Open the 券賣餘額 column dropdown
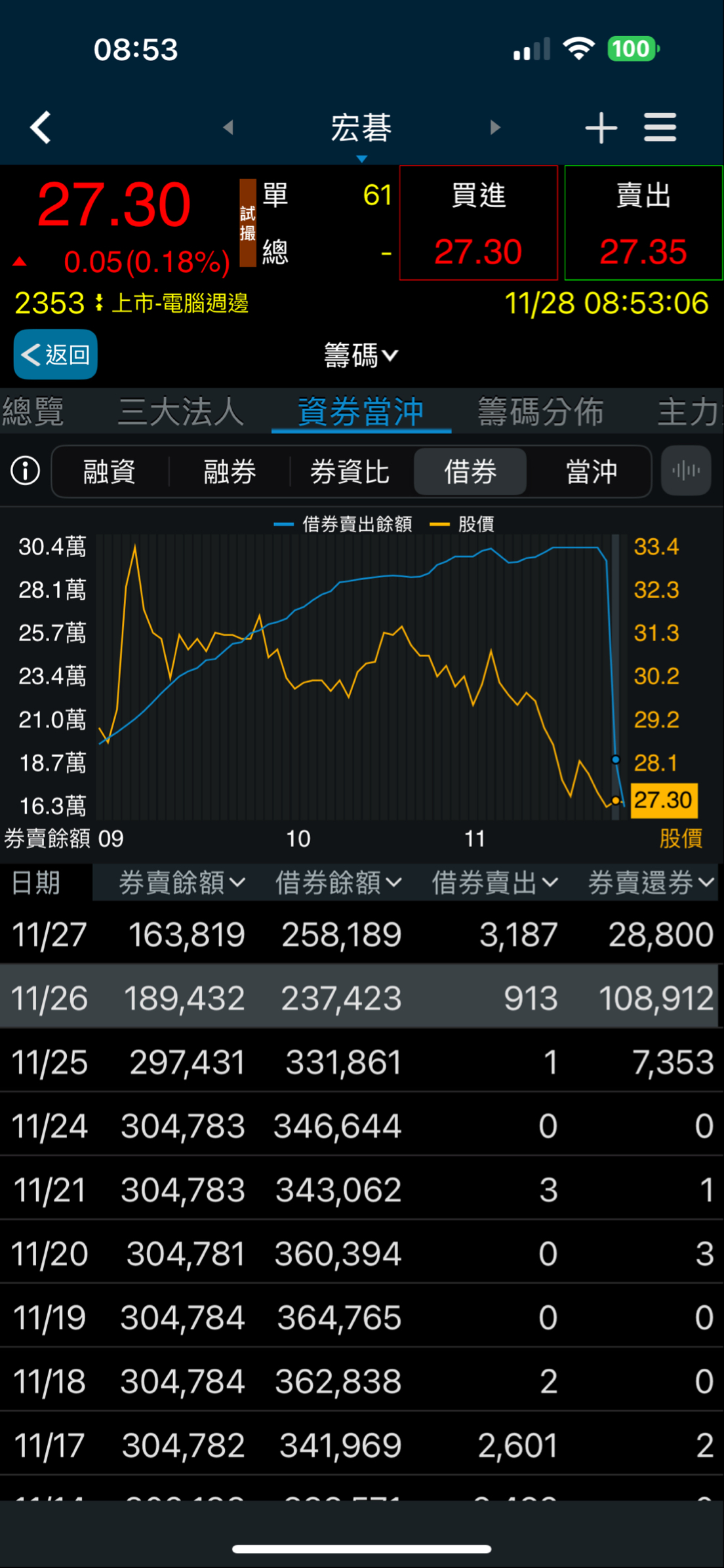The height and width of the screenshot is (1568, 724). (182, 883)
